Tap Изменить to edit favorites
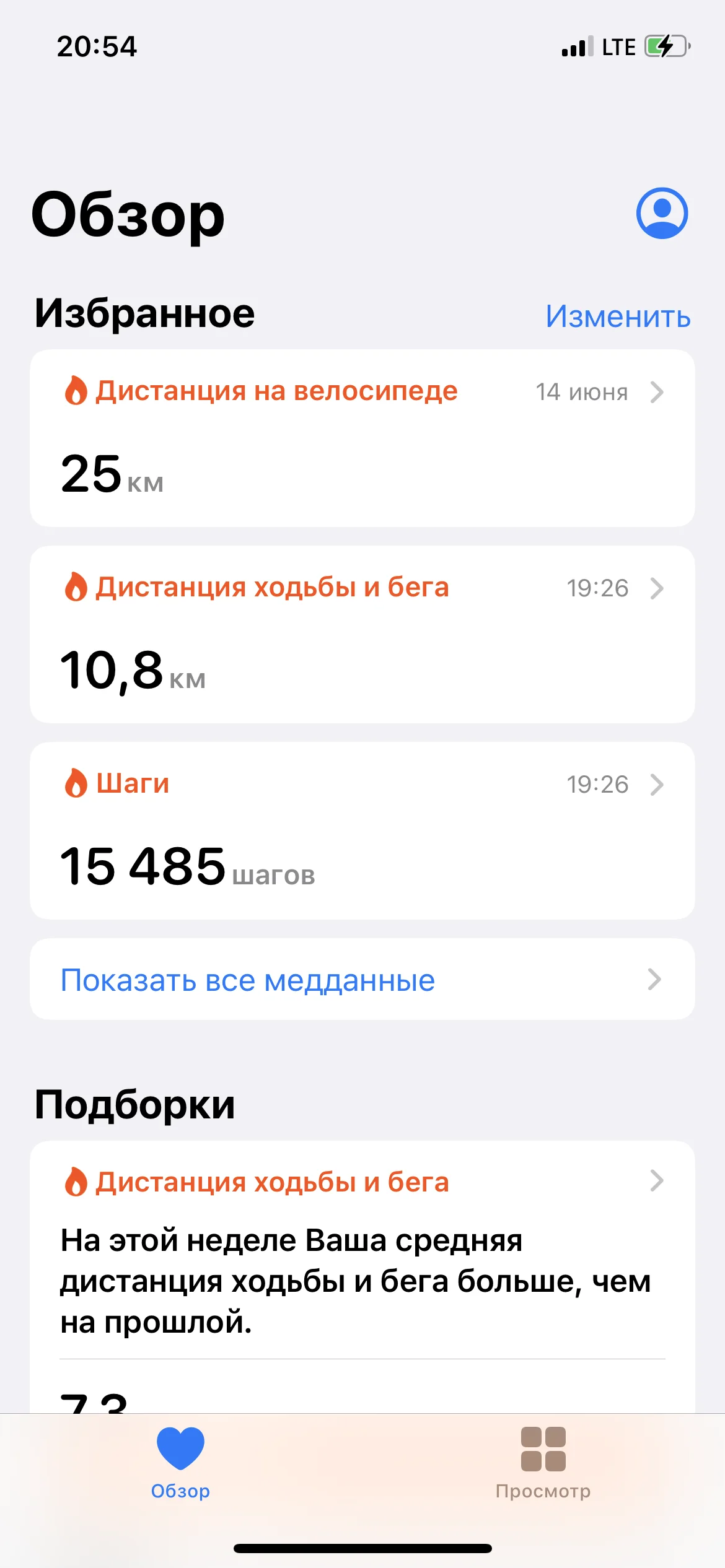 click(x=617, y=316)
